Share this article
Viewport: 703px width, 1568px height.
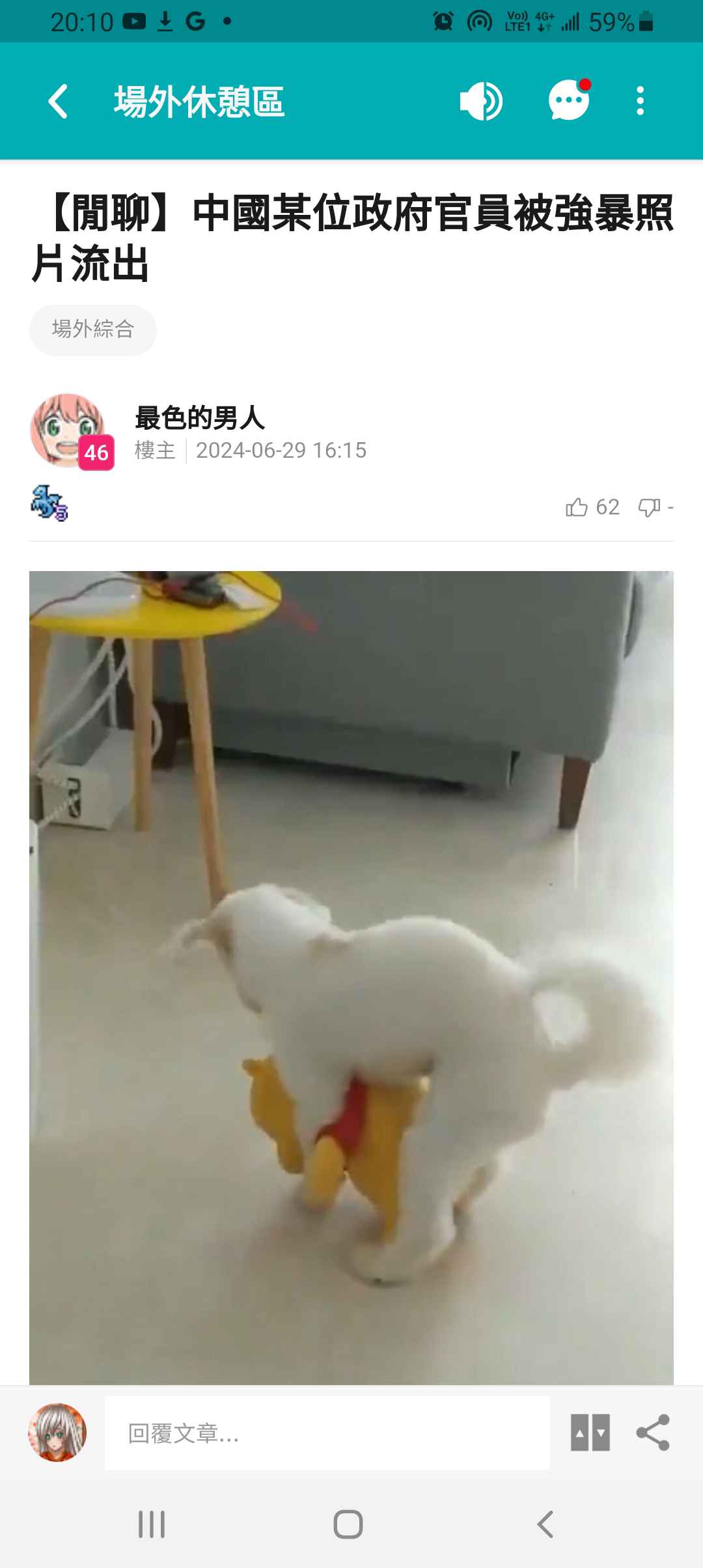(x=653, y=1433)
